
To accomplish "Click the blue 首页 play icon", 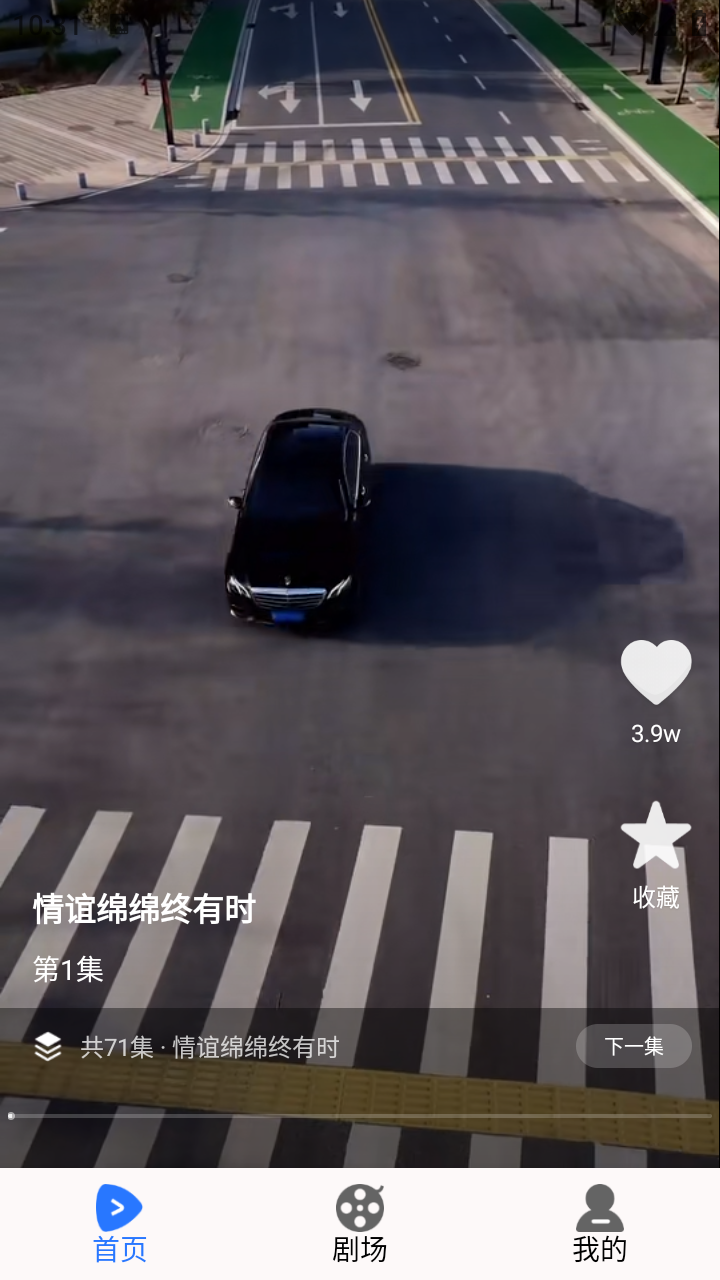I will click(119, 1206).
